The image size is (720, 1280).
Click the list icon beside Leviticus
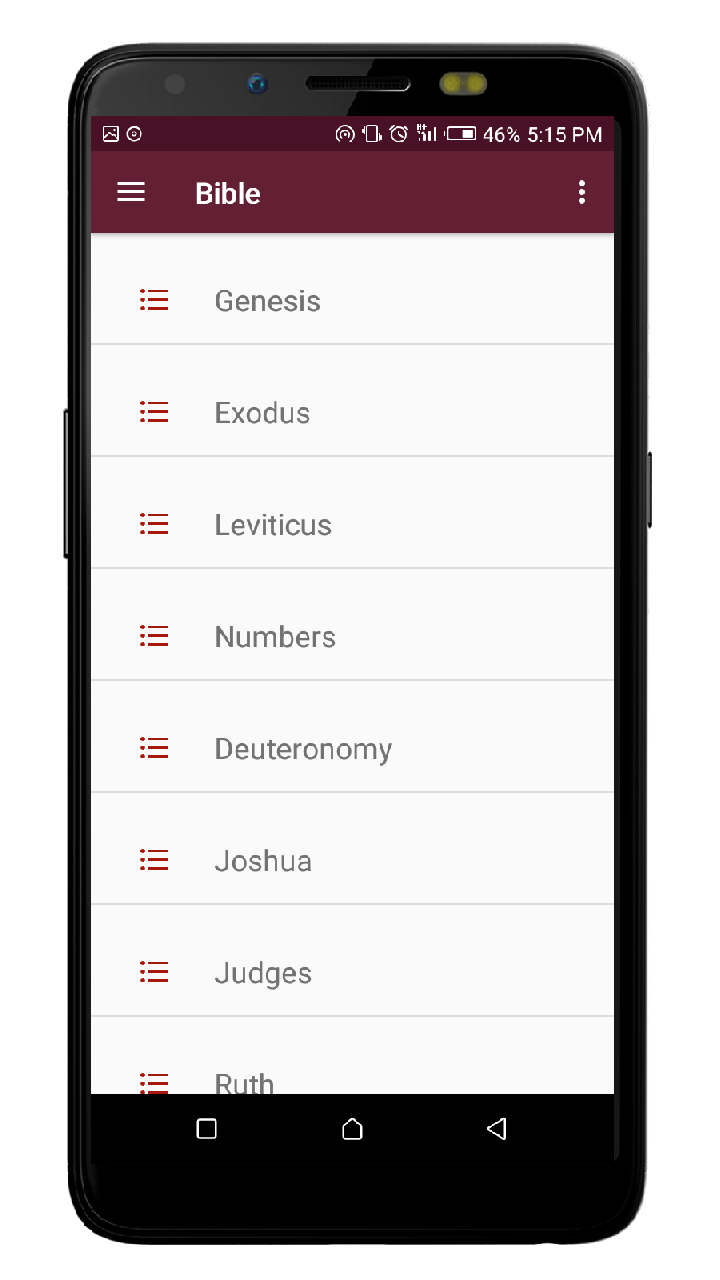154,523
